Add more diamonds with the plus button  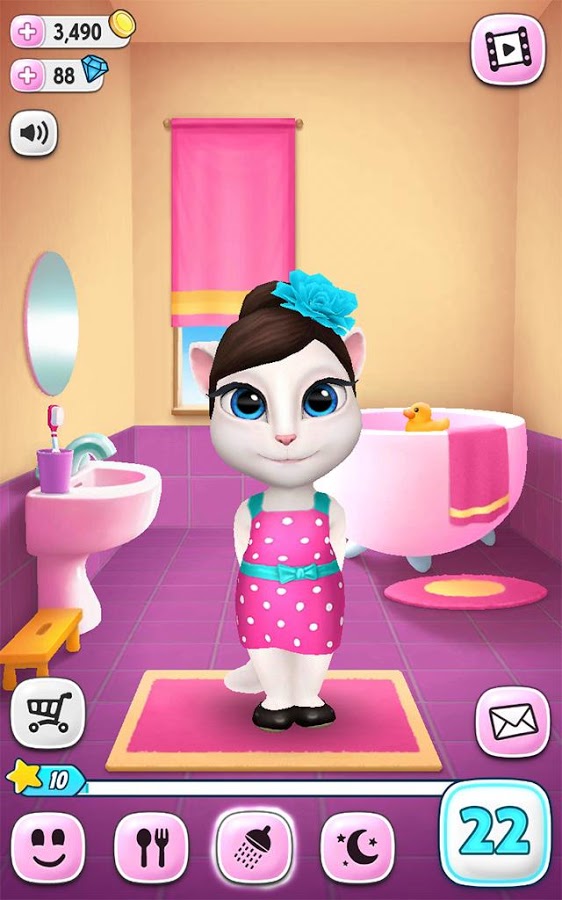[x=27, y=75]
